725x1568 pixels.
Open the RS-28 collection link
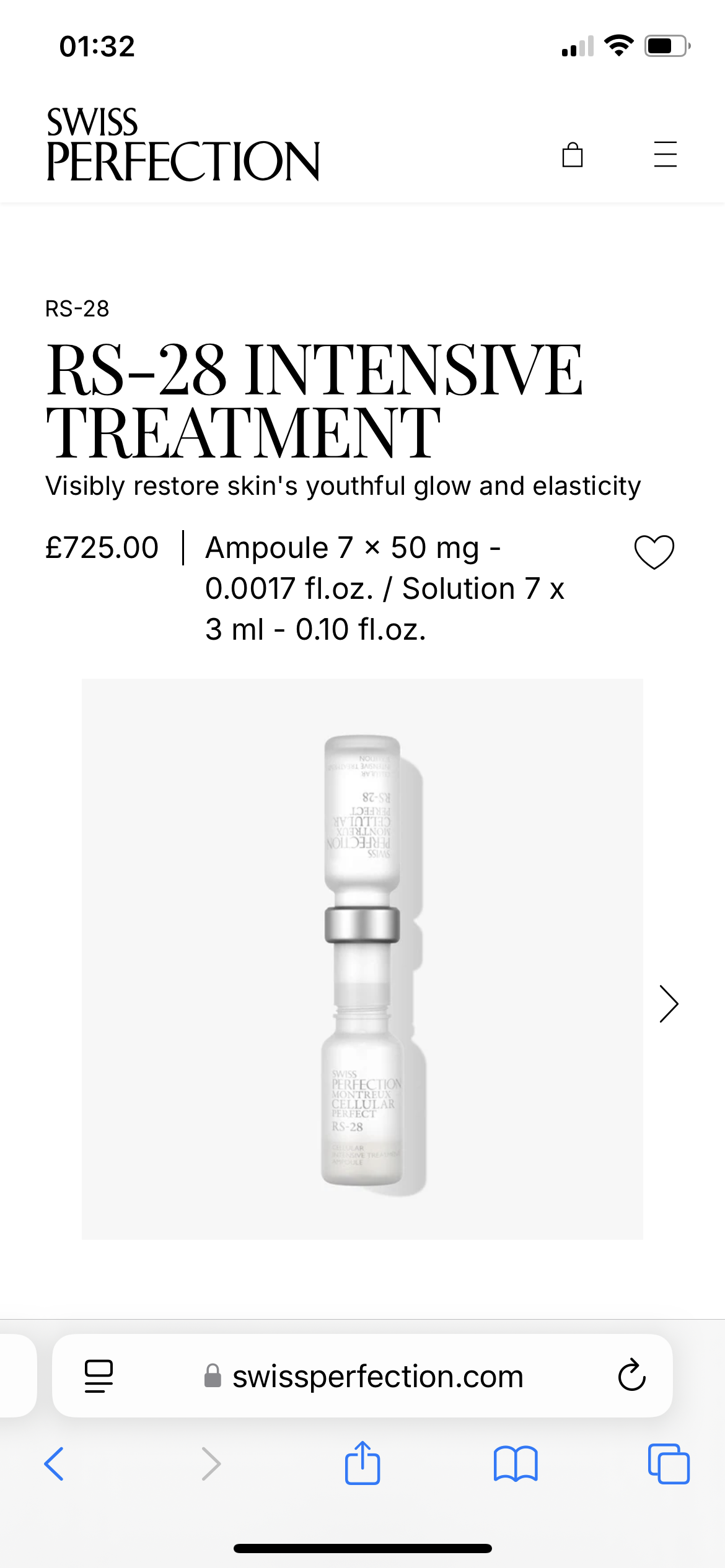77,308
